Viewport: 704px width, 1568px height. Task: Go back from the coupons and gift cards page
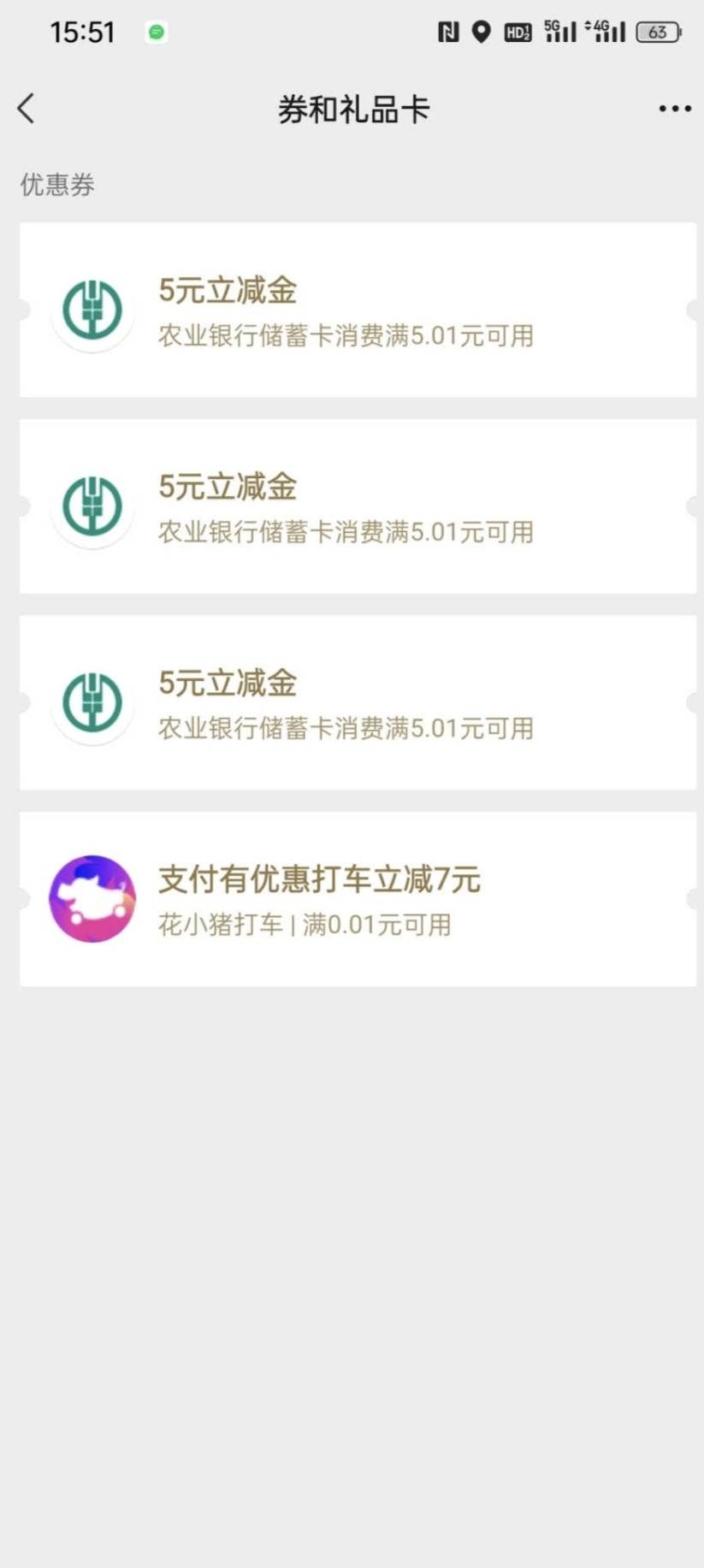(x=27, y=109)
